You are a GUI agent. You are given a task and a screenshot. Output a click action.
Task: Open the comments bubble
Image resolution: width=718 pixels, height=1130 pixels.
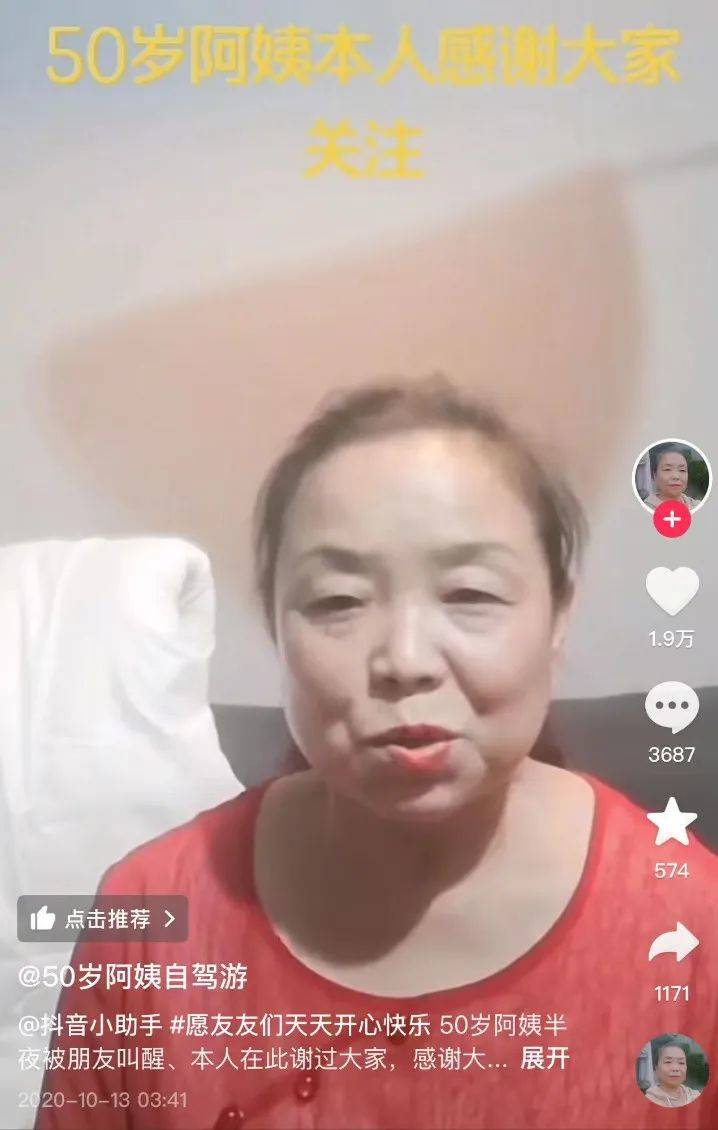(x=672, y=708)
